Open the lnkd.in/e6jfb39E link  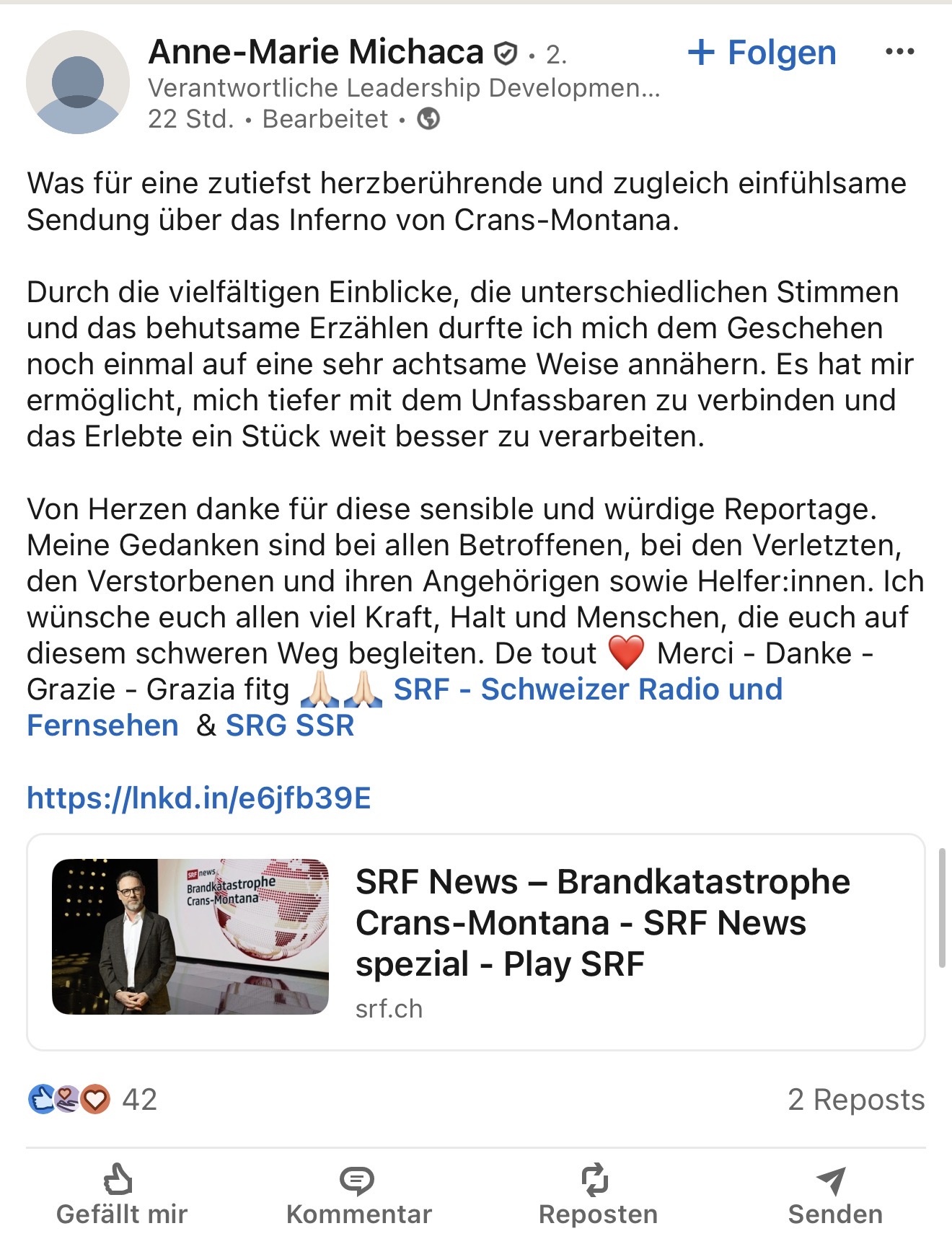click(x=199, y=798)
